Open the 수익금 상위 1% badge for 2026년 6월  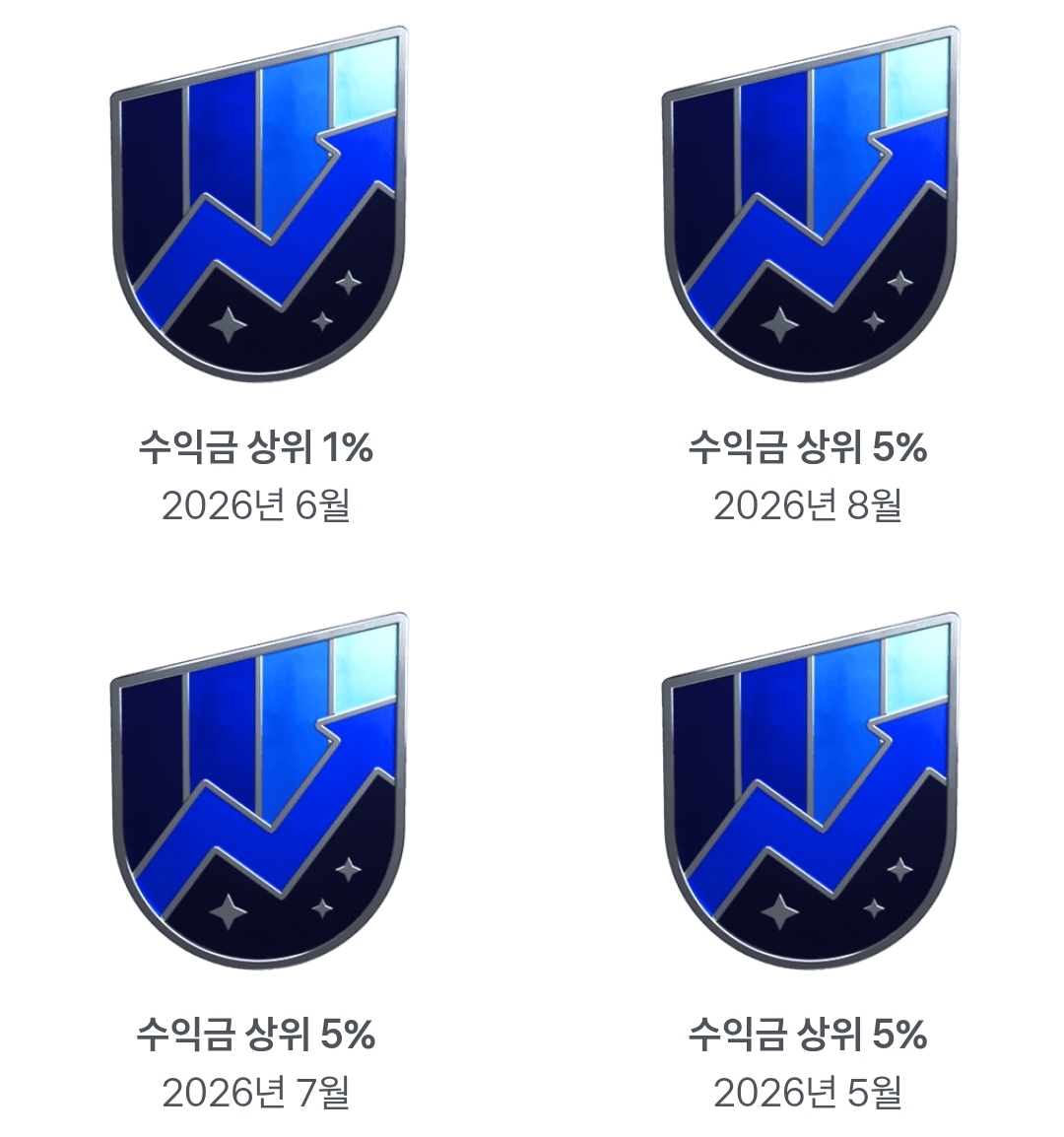coord(258,205)
